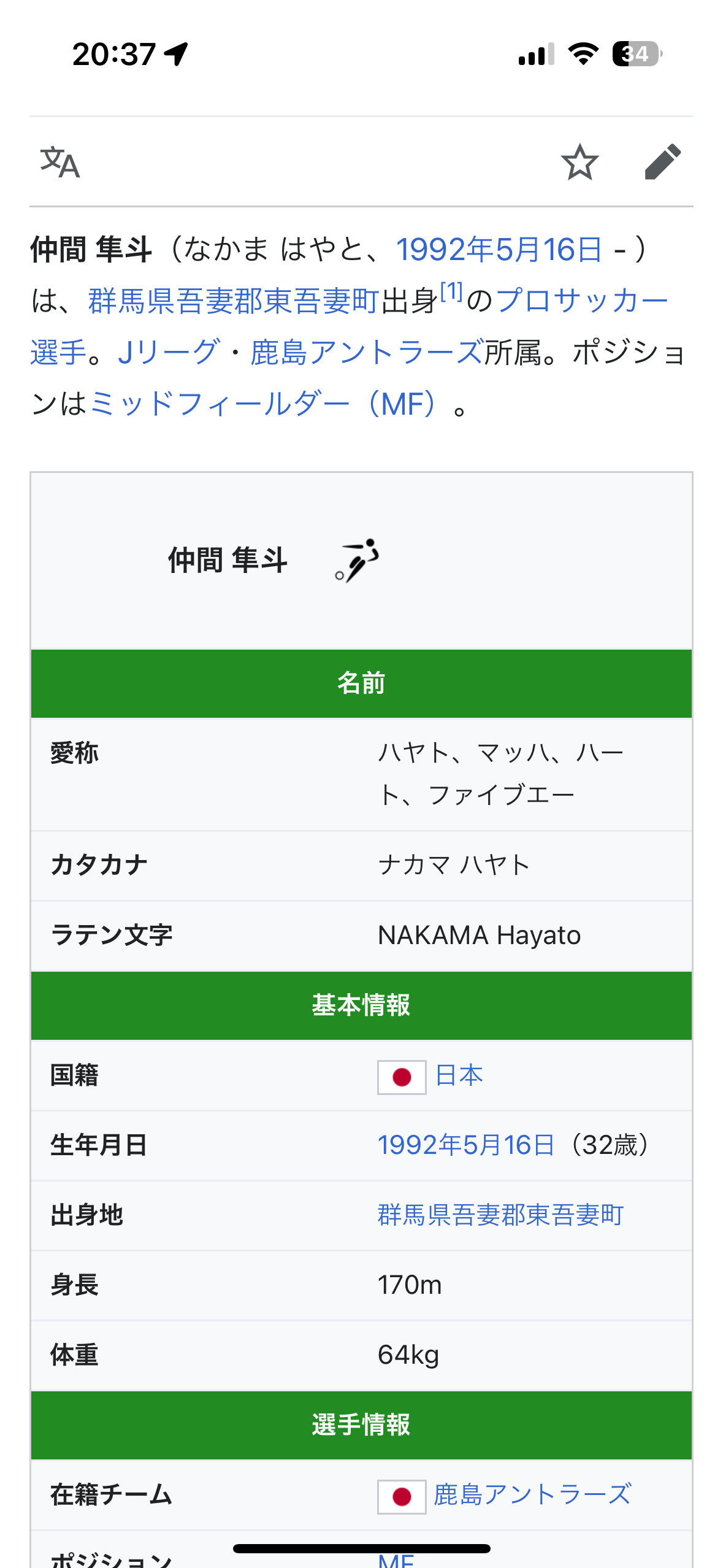Open the language selection icon
This screenshot has width=723, height=1568.
60,162
